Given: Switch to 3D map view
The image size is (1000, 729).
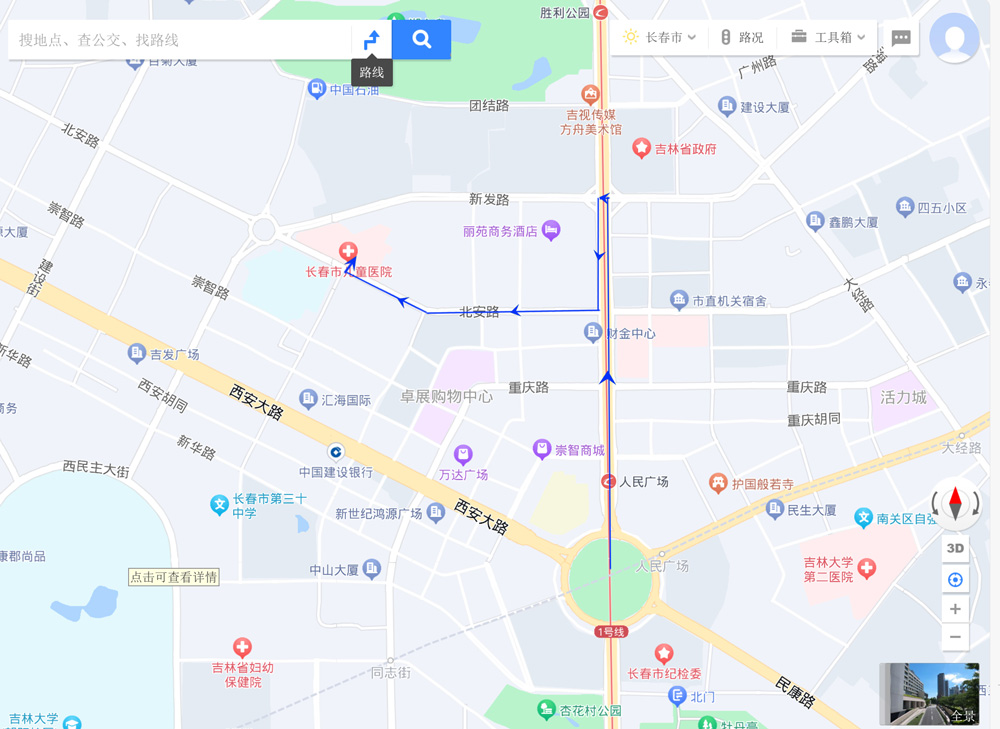Looking at the screenshot, I should tap(955, 548).
